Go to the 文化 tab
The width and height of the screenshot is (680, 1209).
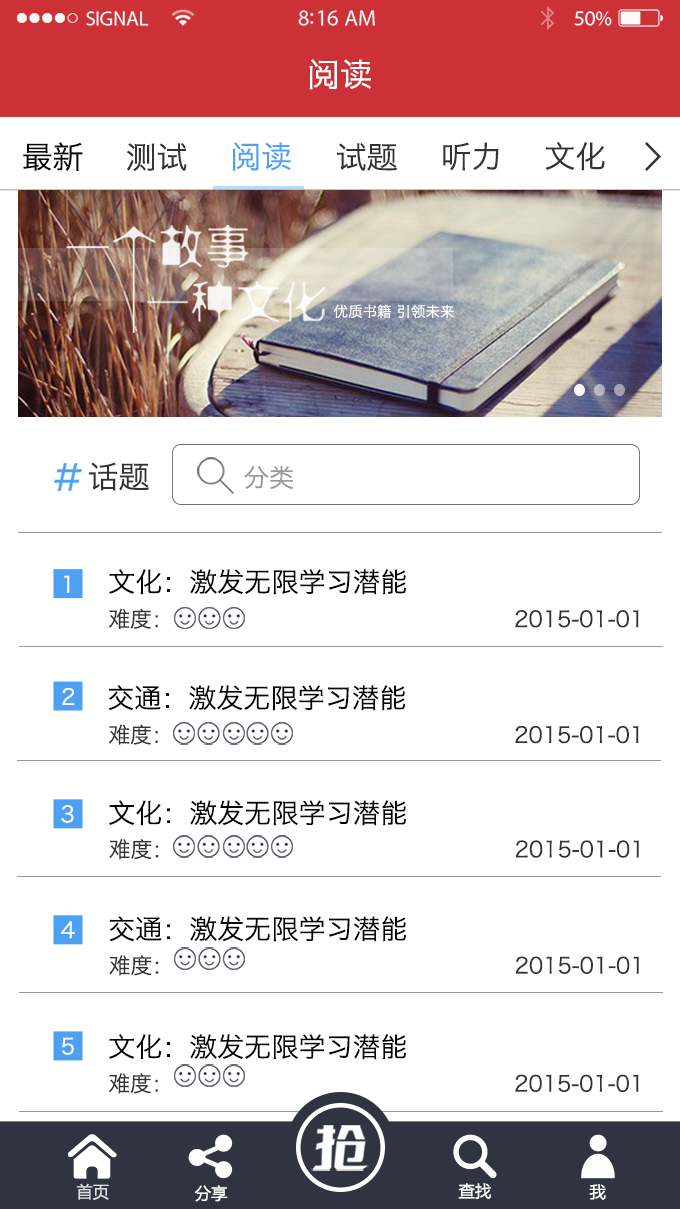point(575,157)
